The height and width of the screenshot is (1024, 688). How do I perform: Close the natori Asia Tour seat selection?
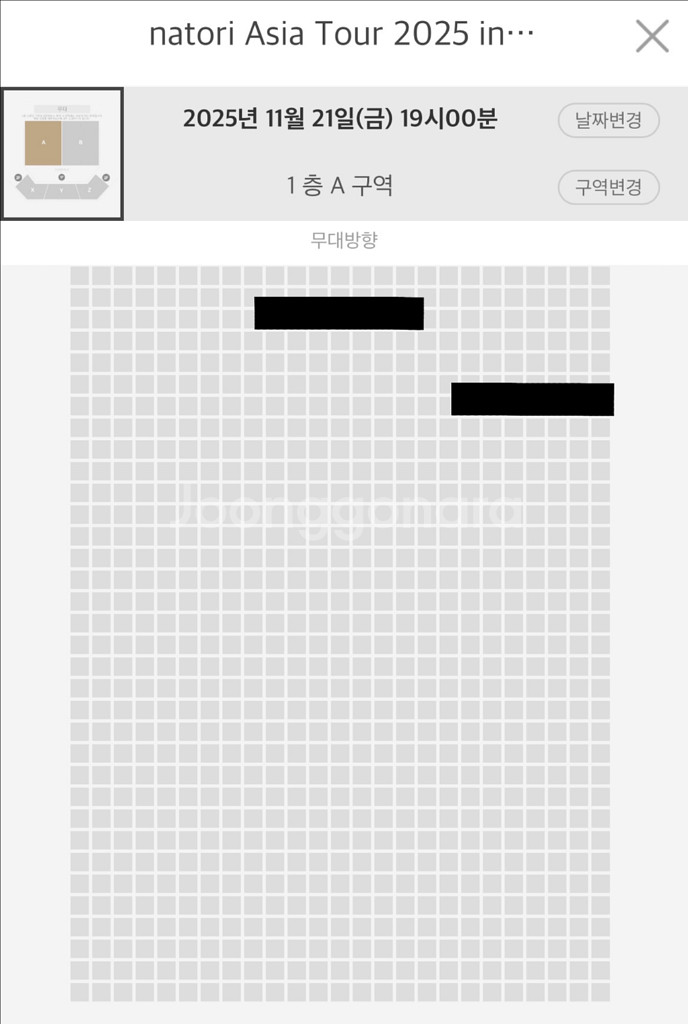652,37
